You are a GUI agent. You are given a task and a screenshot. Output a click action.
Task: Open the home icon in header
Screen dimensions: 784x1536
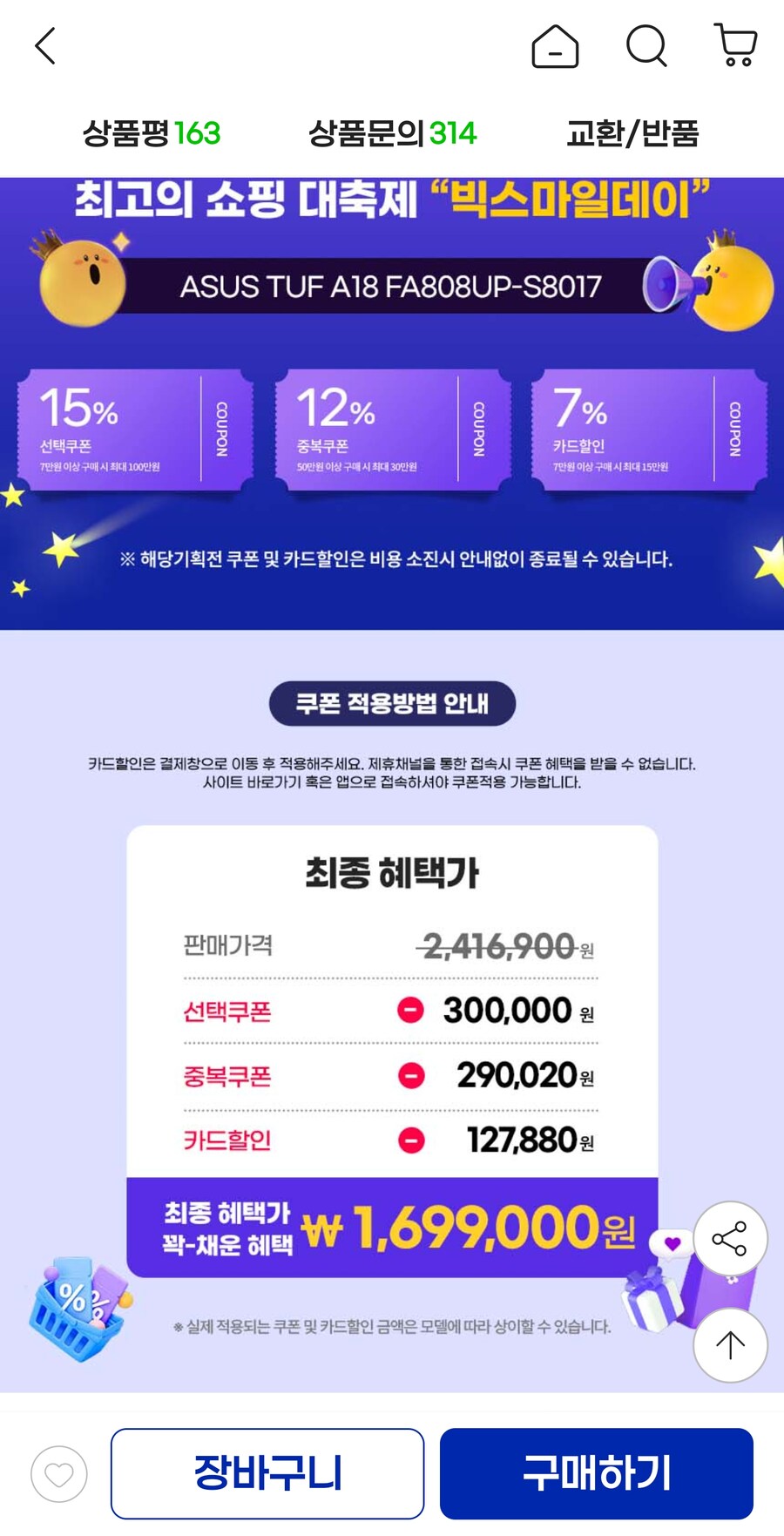pos(555,46)
